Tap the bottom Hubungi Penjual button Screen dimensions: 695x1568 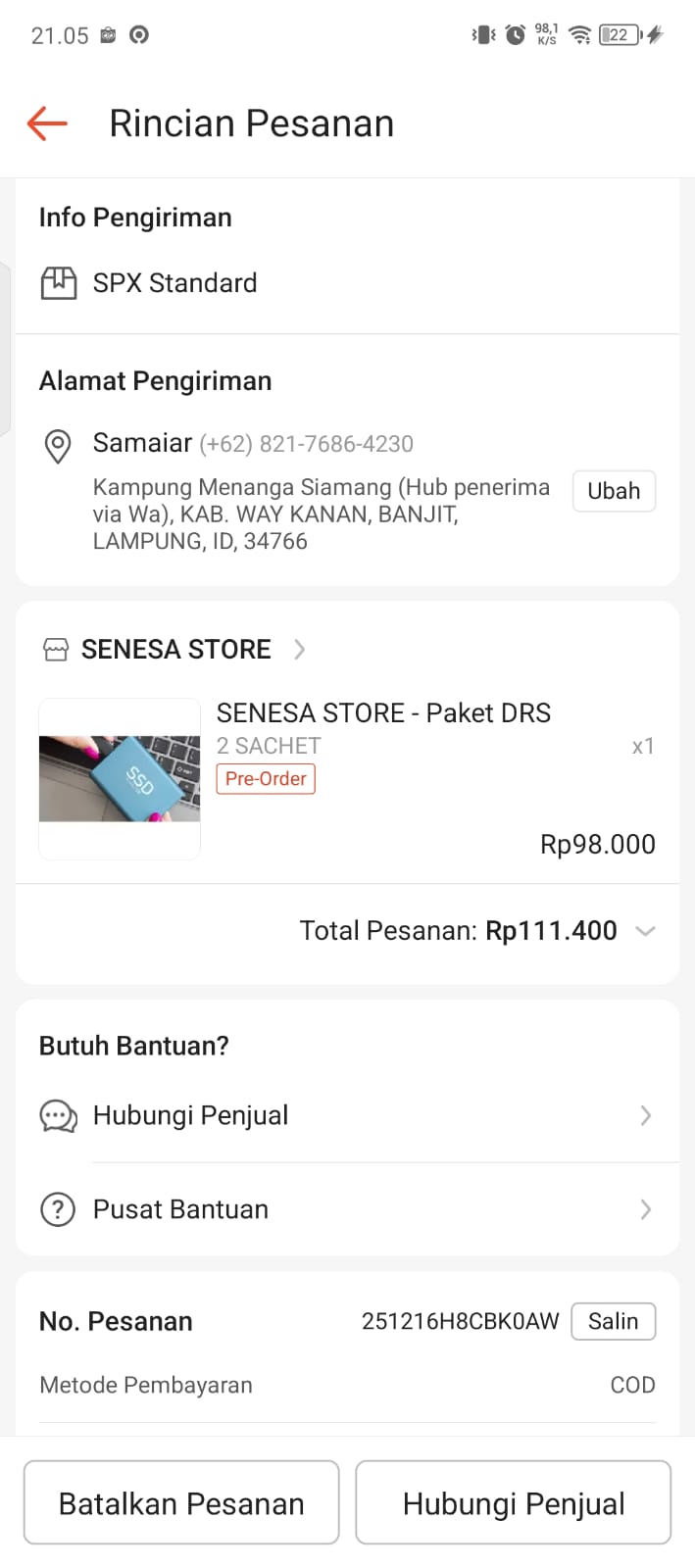click(513, 1502)
